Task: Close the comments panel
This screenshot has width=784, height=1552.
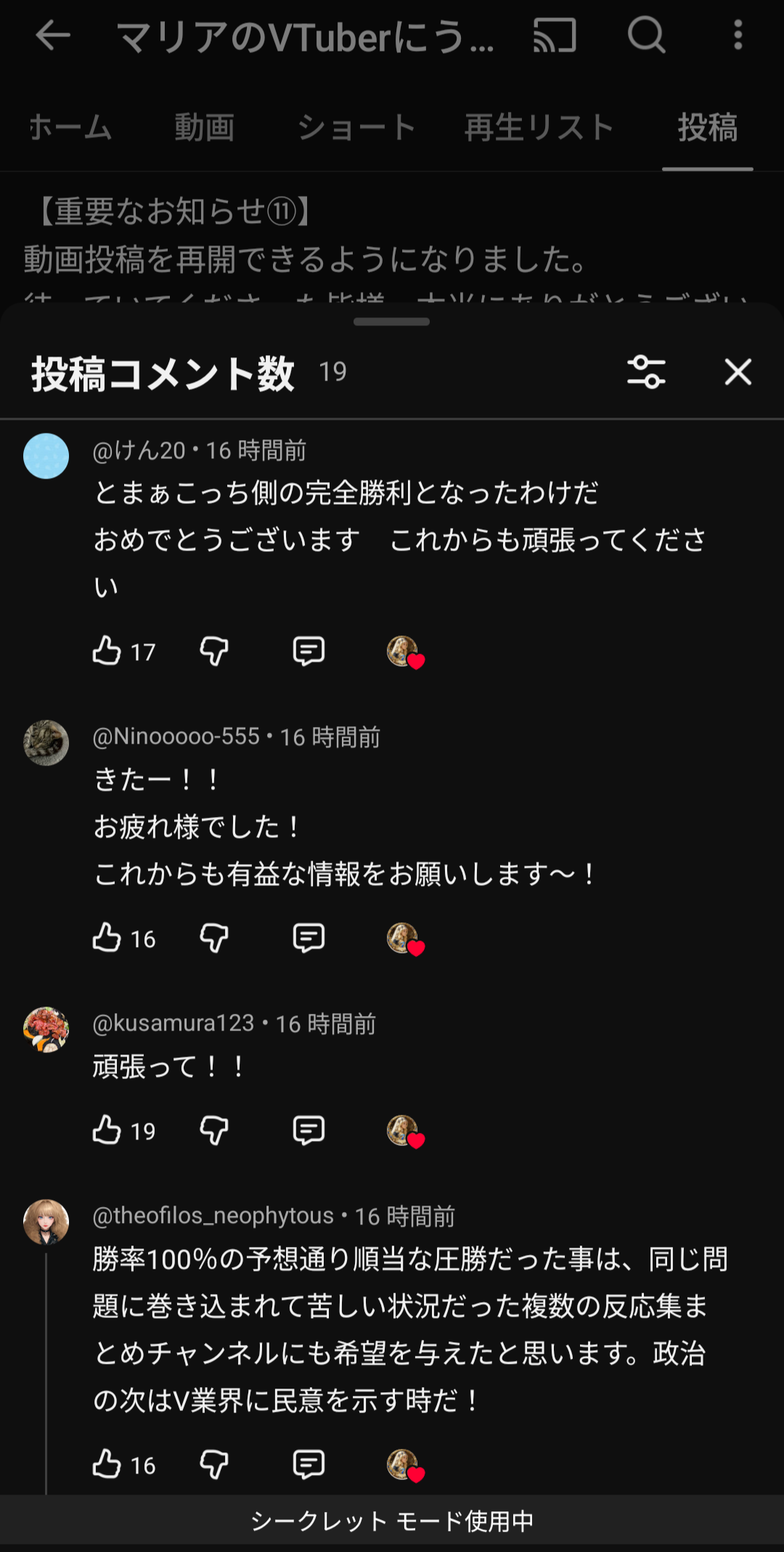Action: click(738, 372)
